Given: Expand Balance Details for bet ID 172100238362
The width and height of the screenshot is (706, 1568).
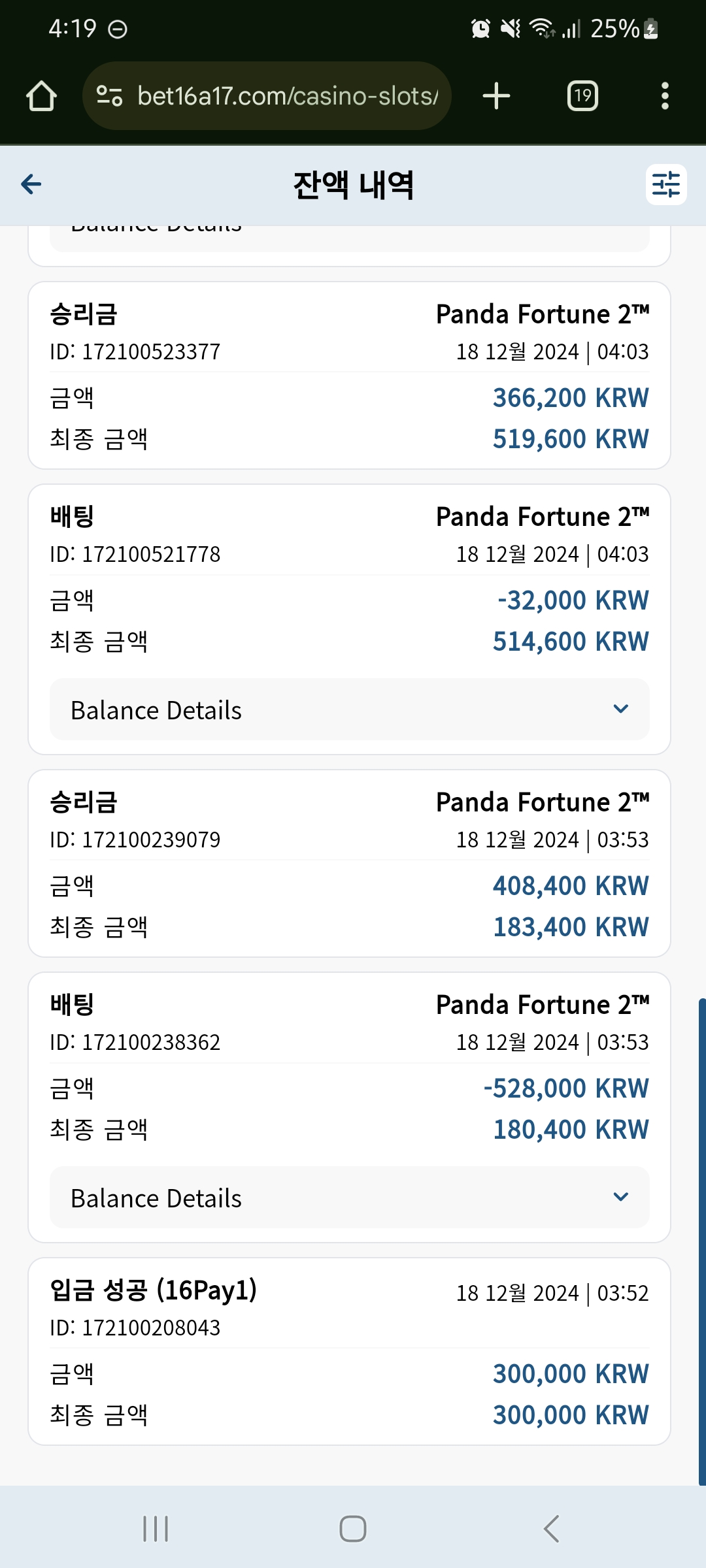Looking at the screenshot, I should click(350, 1198).
